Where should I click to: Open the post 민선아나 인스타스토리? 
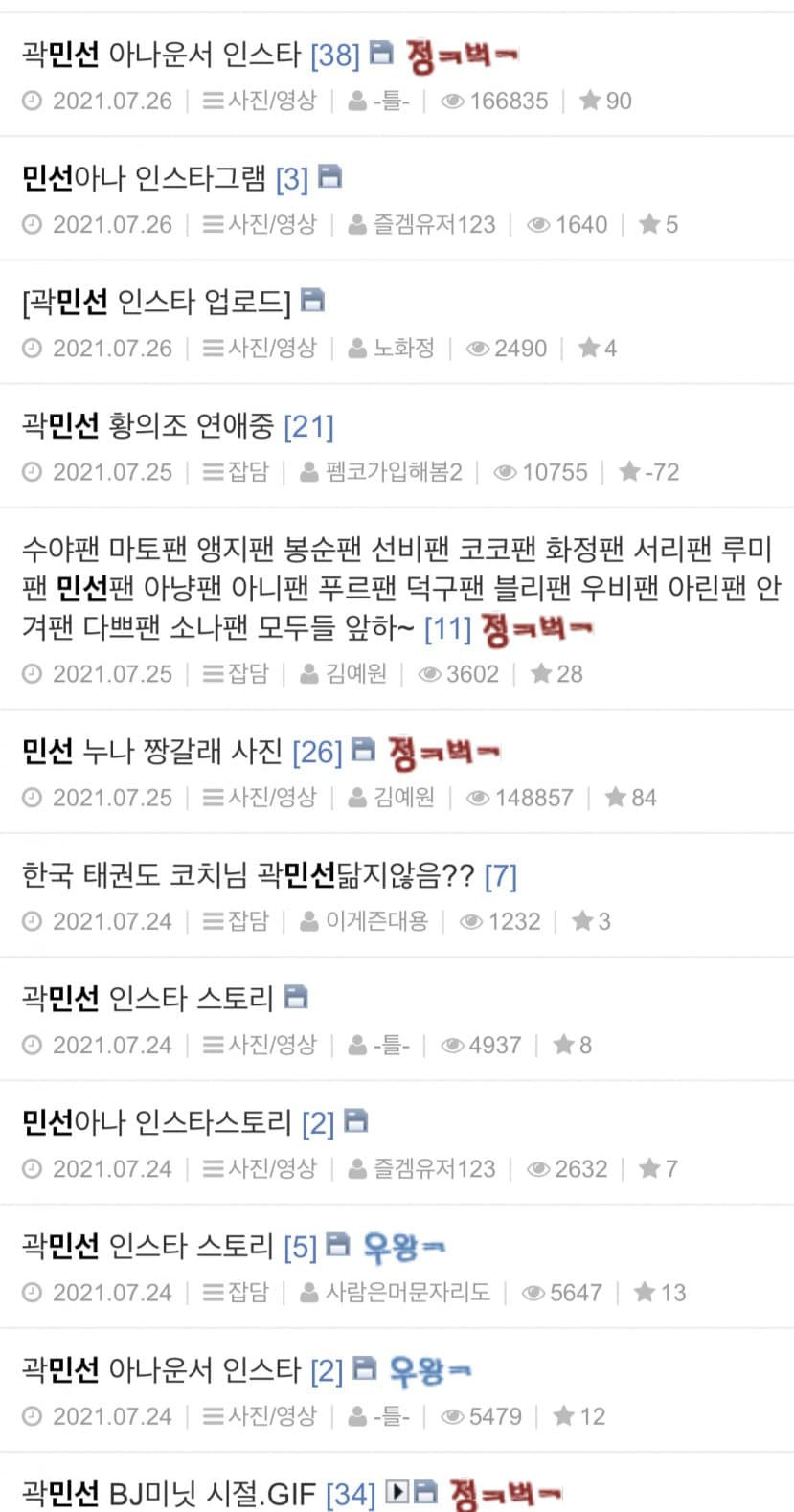[x=156, y=1122]
